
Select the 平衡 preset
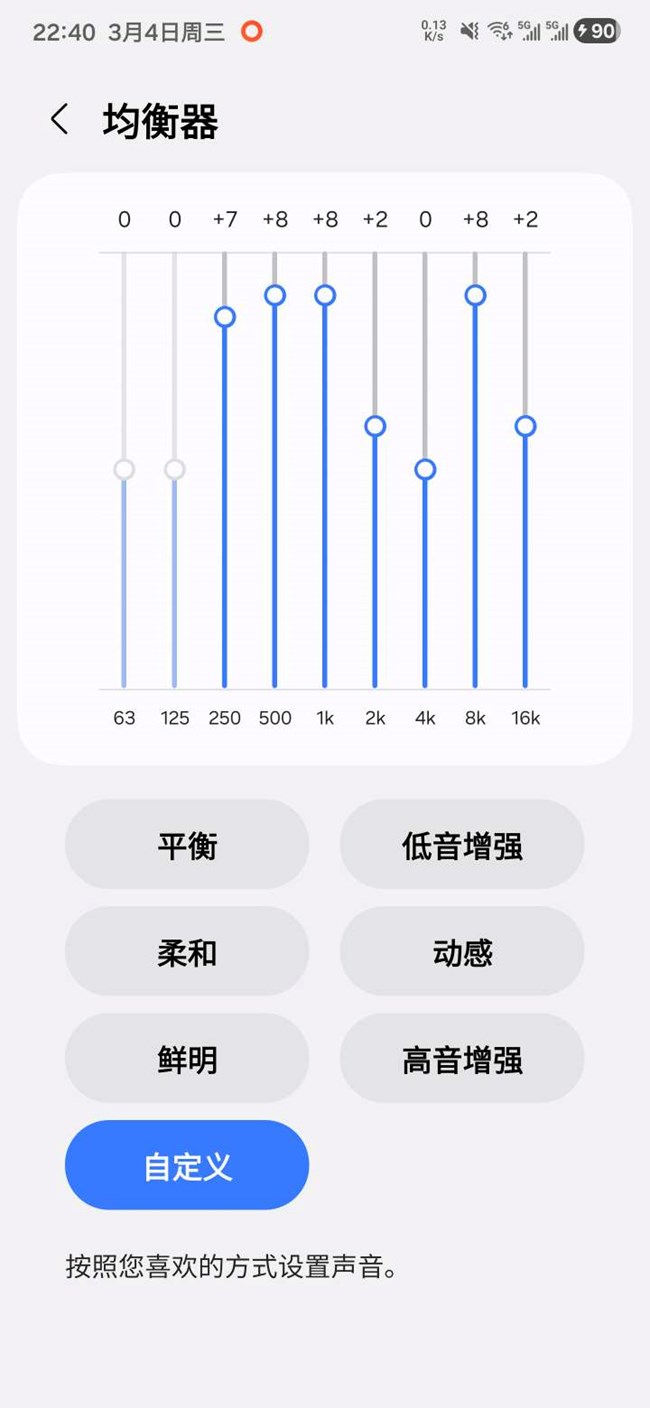click(187, 846)
